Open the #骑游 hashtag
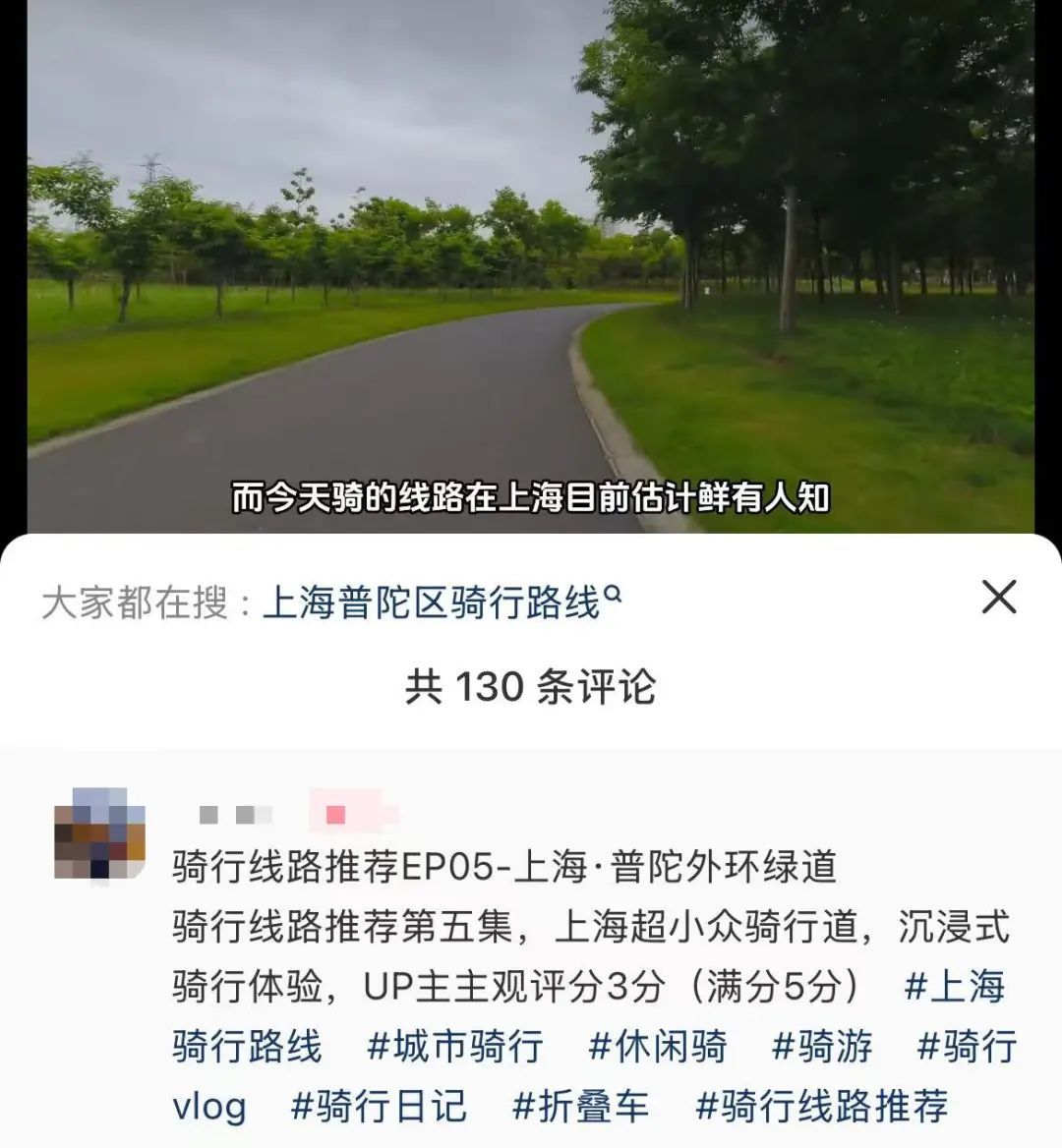1062x1148 pixels. 822,1046
